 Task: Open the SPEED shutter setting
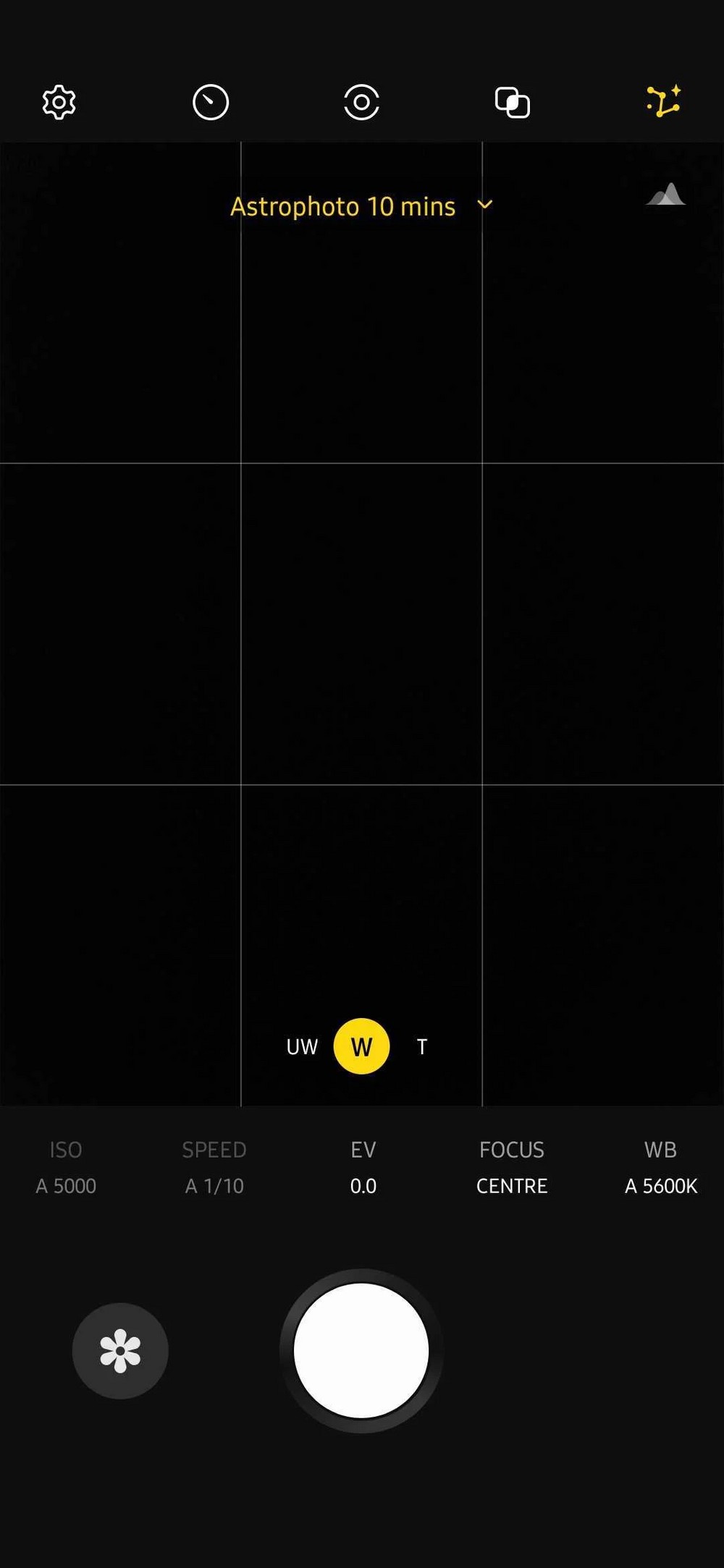pos(214,1167)
